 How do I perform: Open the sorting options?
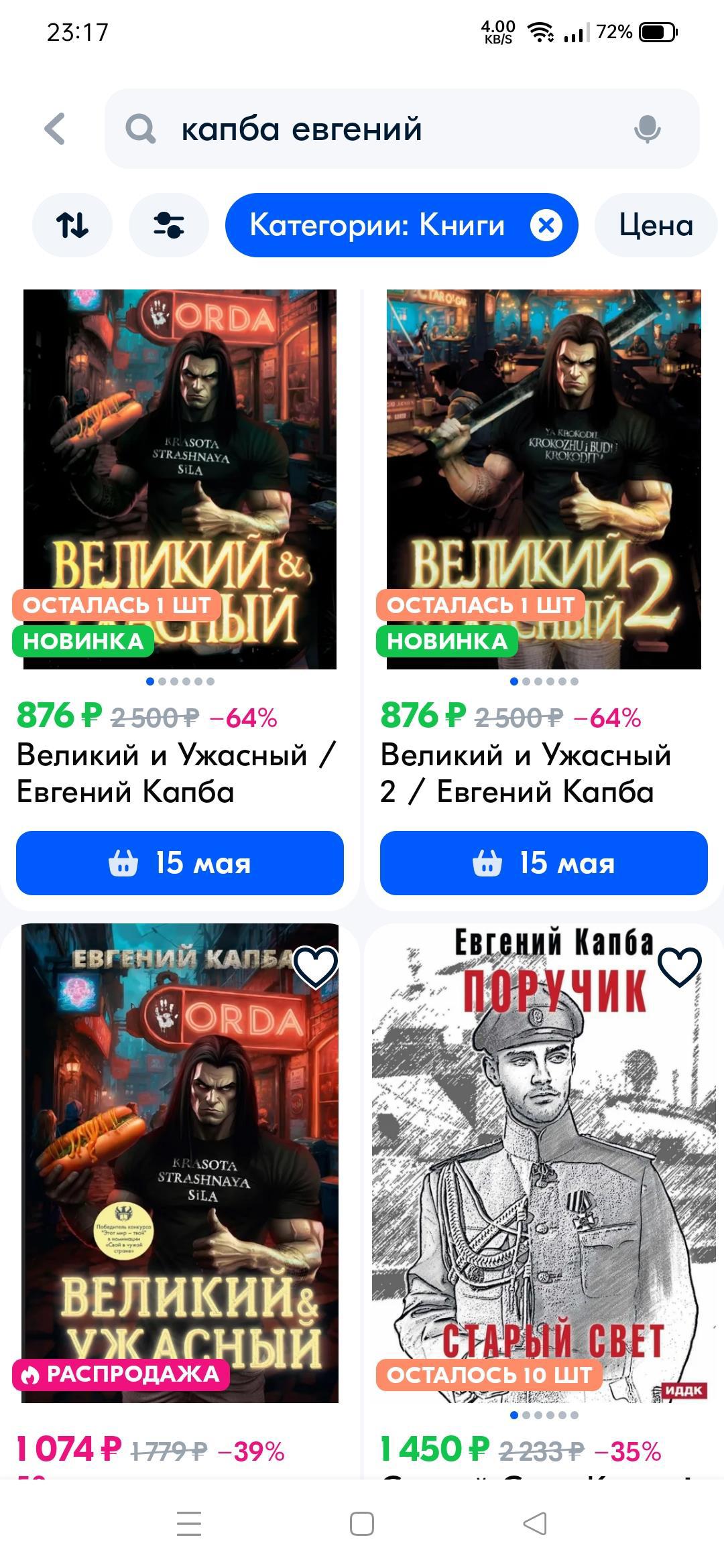pyautogui.click(x=72, y=225)
